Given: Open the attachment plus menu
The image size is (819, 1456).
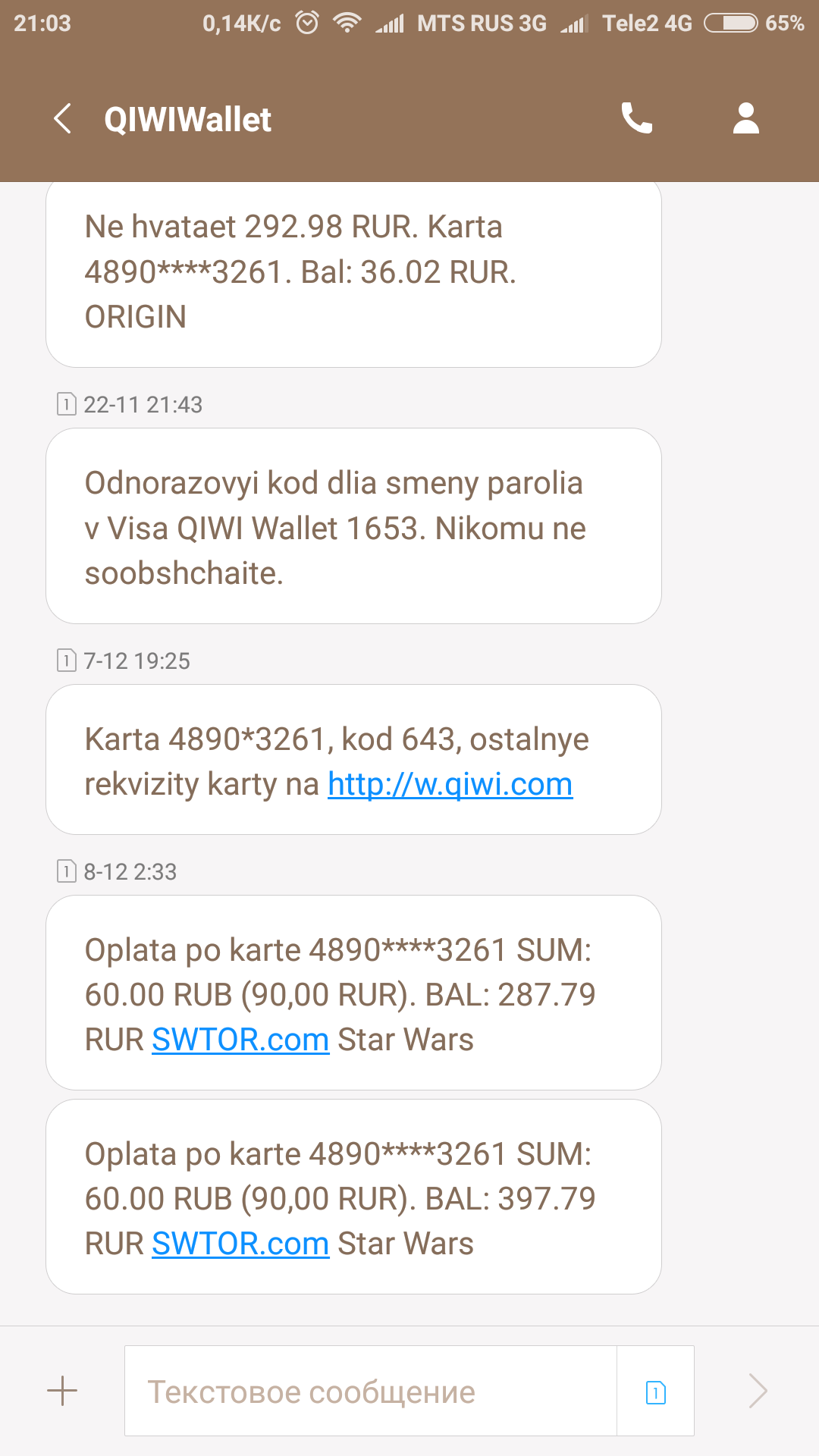Looking at the screenshot, I should coord(62,1391).
